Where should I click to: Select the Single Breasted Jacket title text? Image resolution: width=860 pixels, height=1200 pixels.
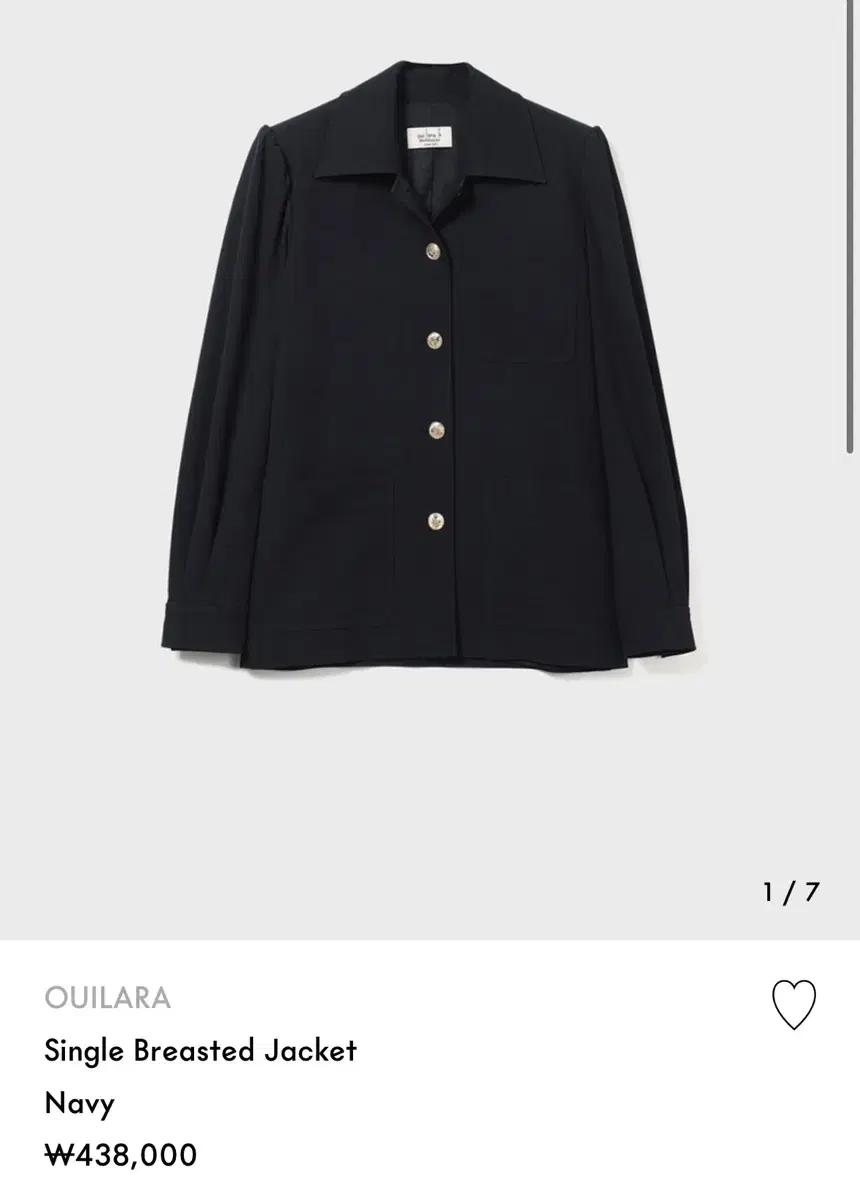[198, 1051]
